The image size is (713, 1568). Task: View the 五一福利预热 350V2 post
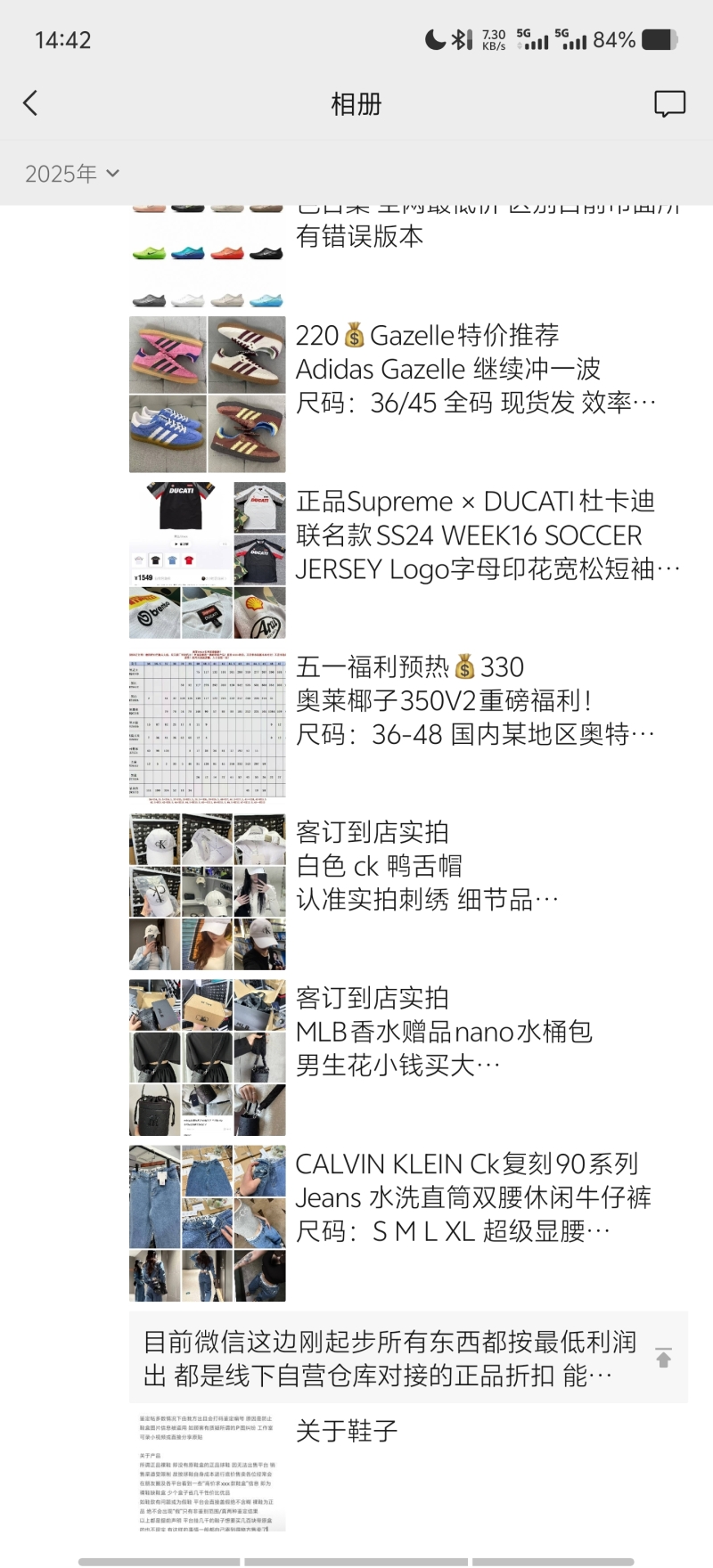click(472, 700)
